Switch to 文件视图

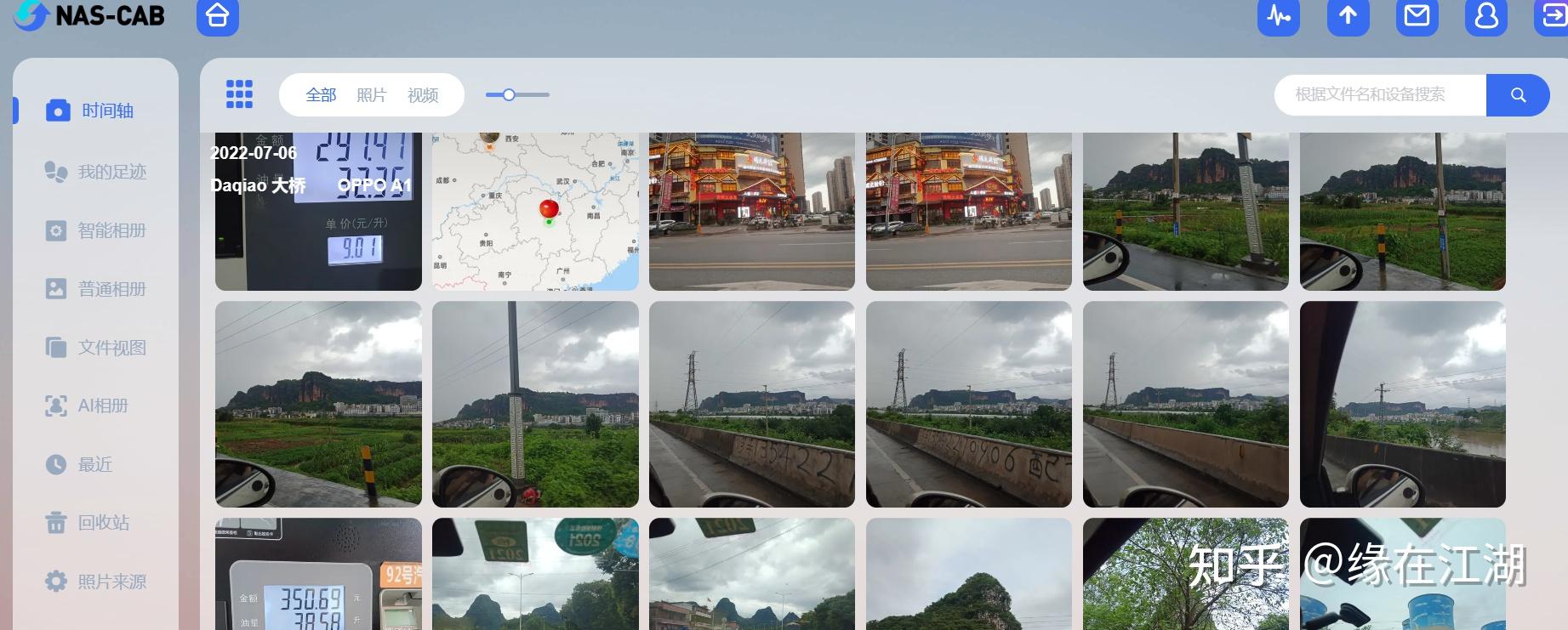[x=95, y=348]
